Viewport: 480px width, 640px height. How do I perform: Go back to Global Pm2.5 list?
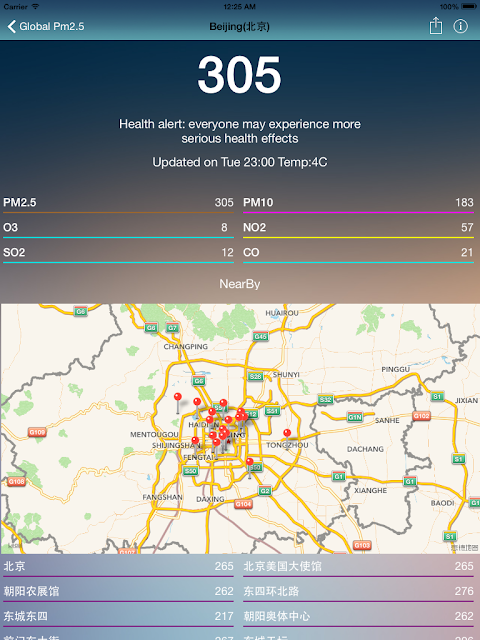[46, 27]
